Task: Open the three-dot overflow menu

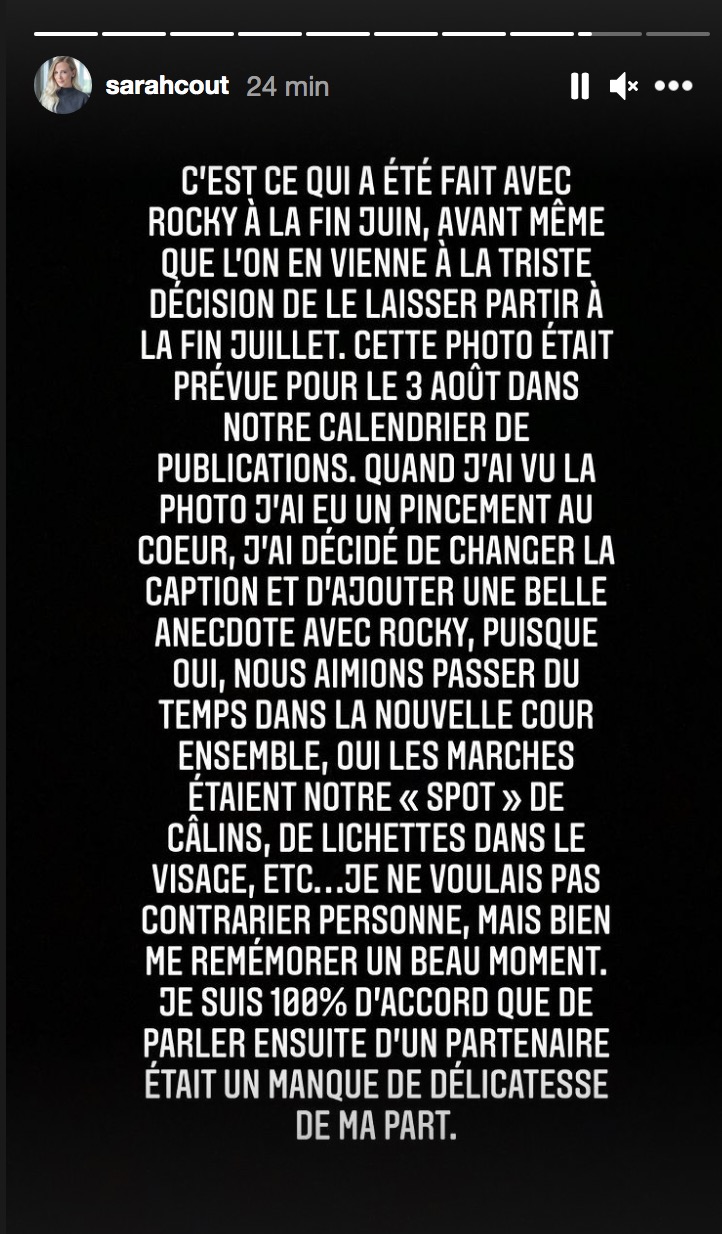Action: click(673, 86)
